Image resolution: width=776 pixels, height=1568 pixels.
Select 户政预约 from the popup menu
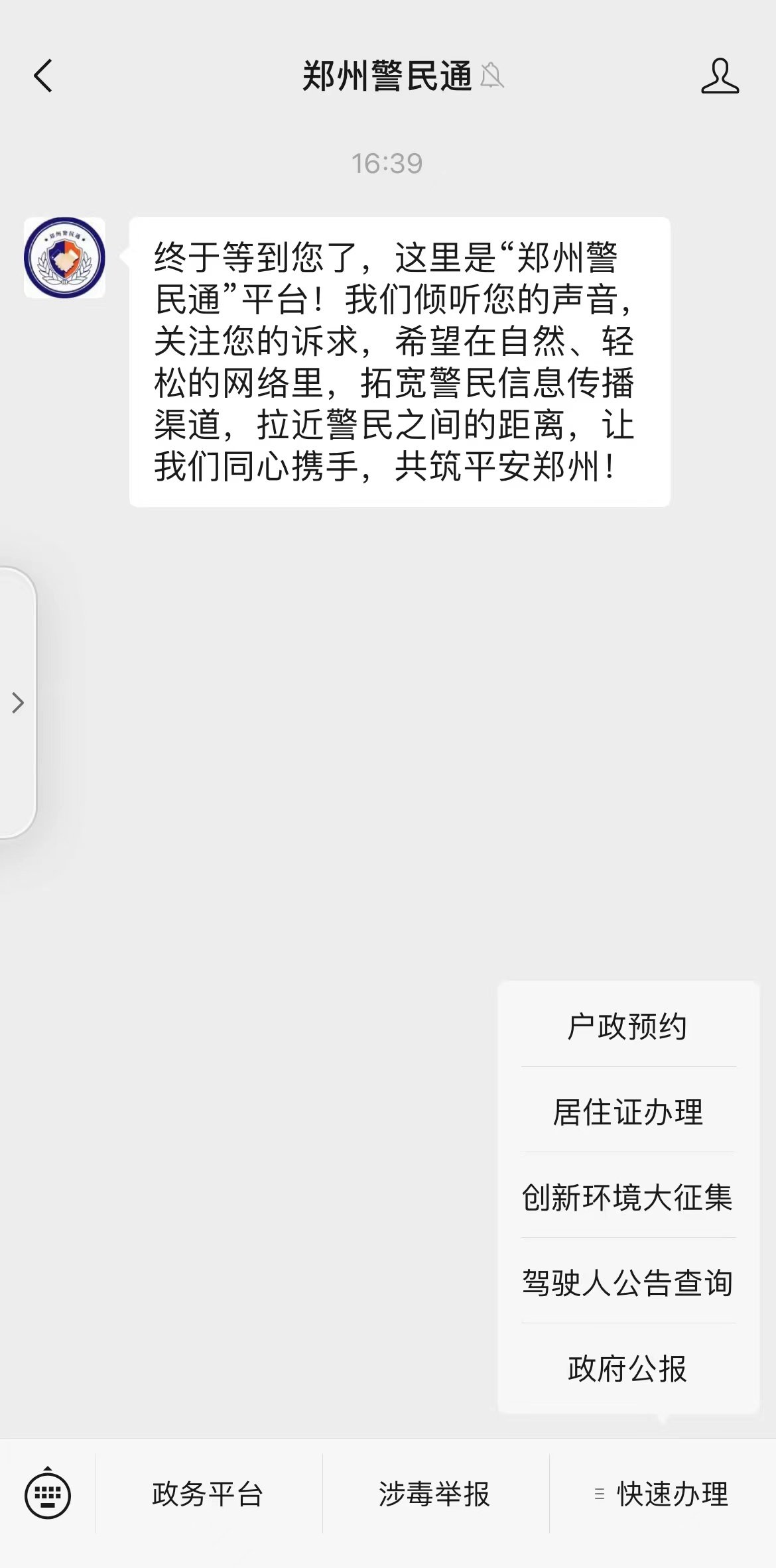coord(627,1026)
